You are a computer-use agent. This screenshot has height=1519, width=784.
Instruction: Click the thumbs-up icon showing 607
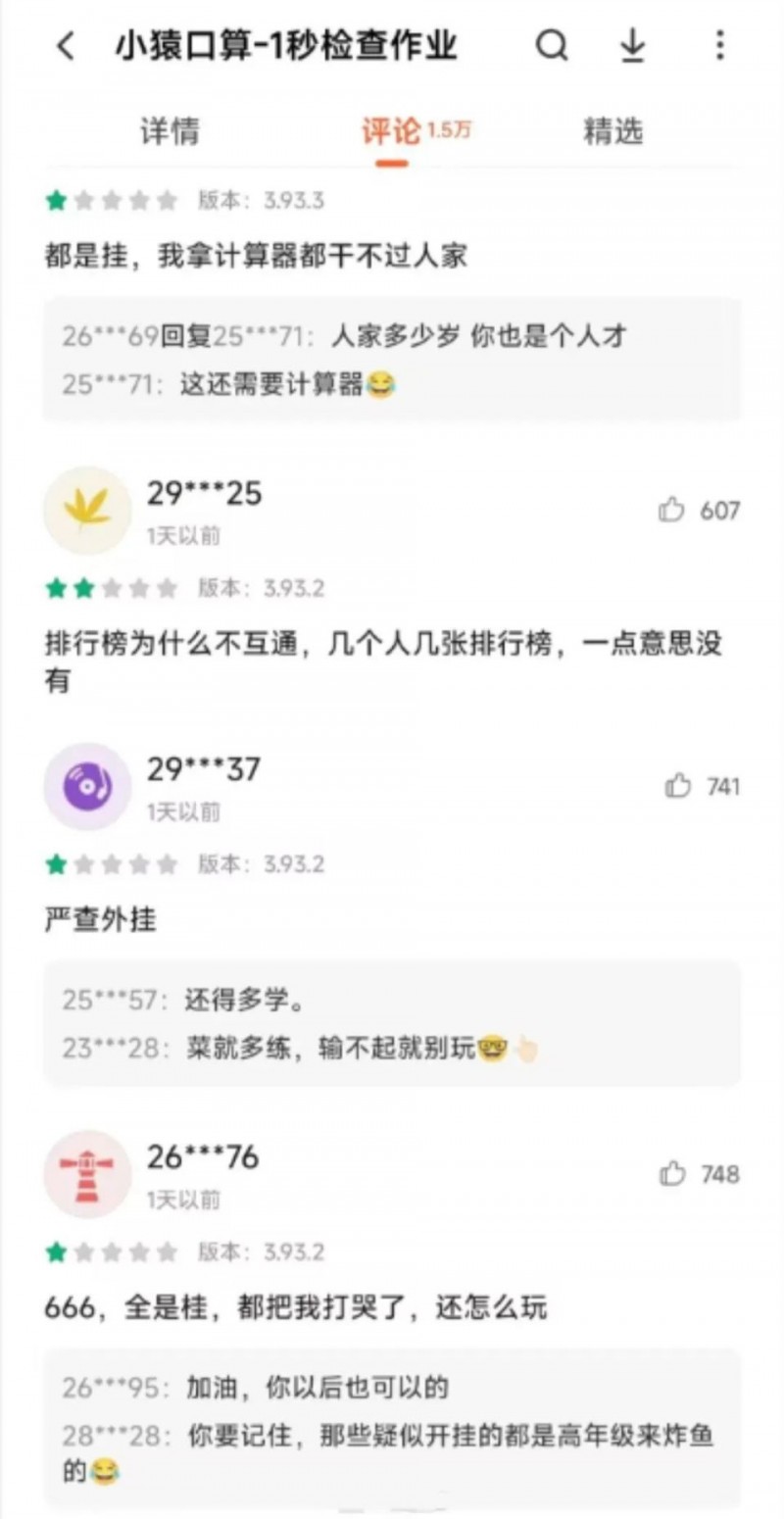pos(674,511)
